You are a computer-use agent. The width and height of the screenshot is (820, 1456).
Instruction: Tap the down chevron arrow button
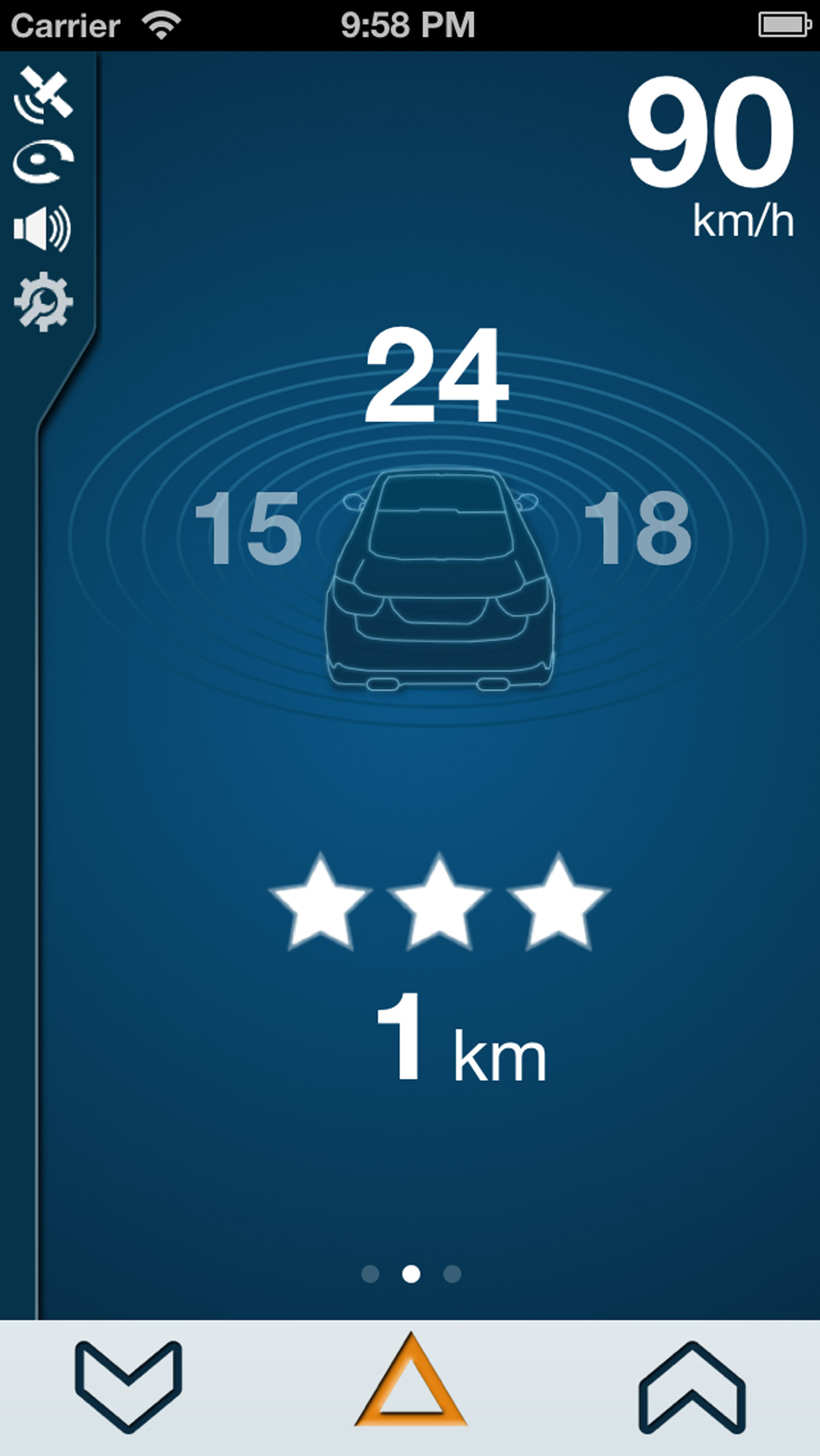(129, 1386)
